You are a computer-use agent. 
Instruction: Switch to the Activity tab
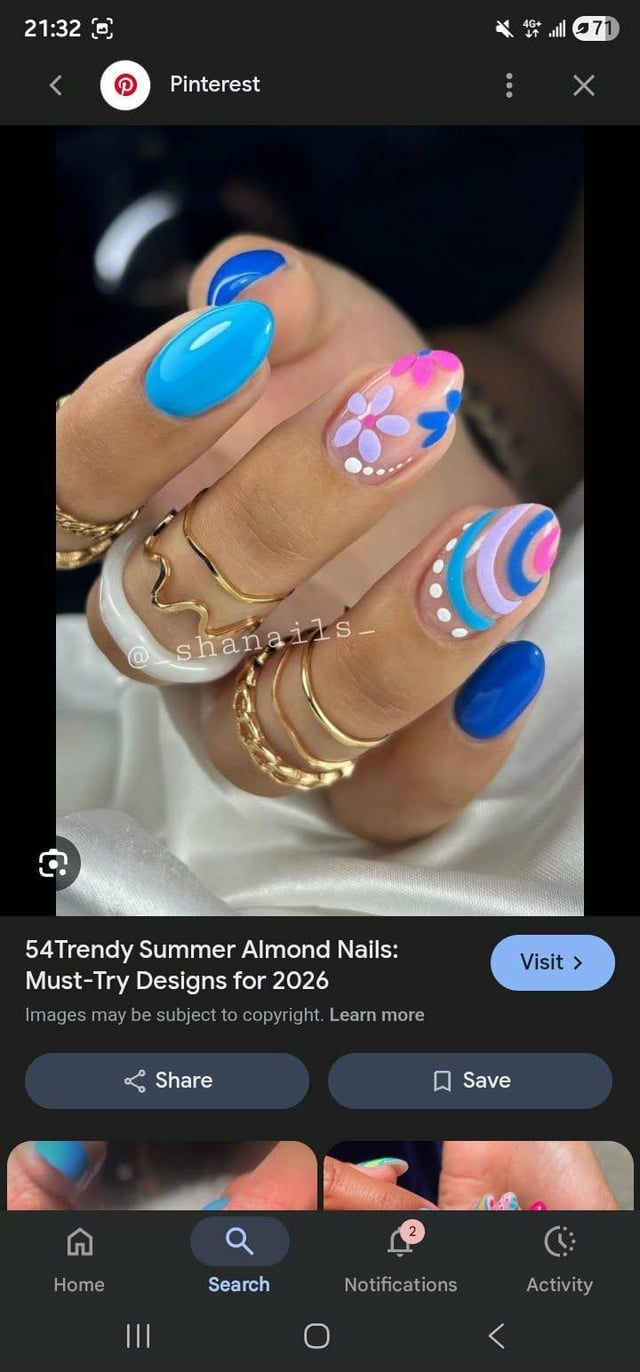559,1257
